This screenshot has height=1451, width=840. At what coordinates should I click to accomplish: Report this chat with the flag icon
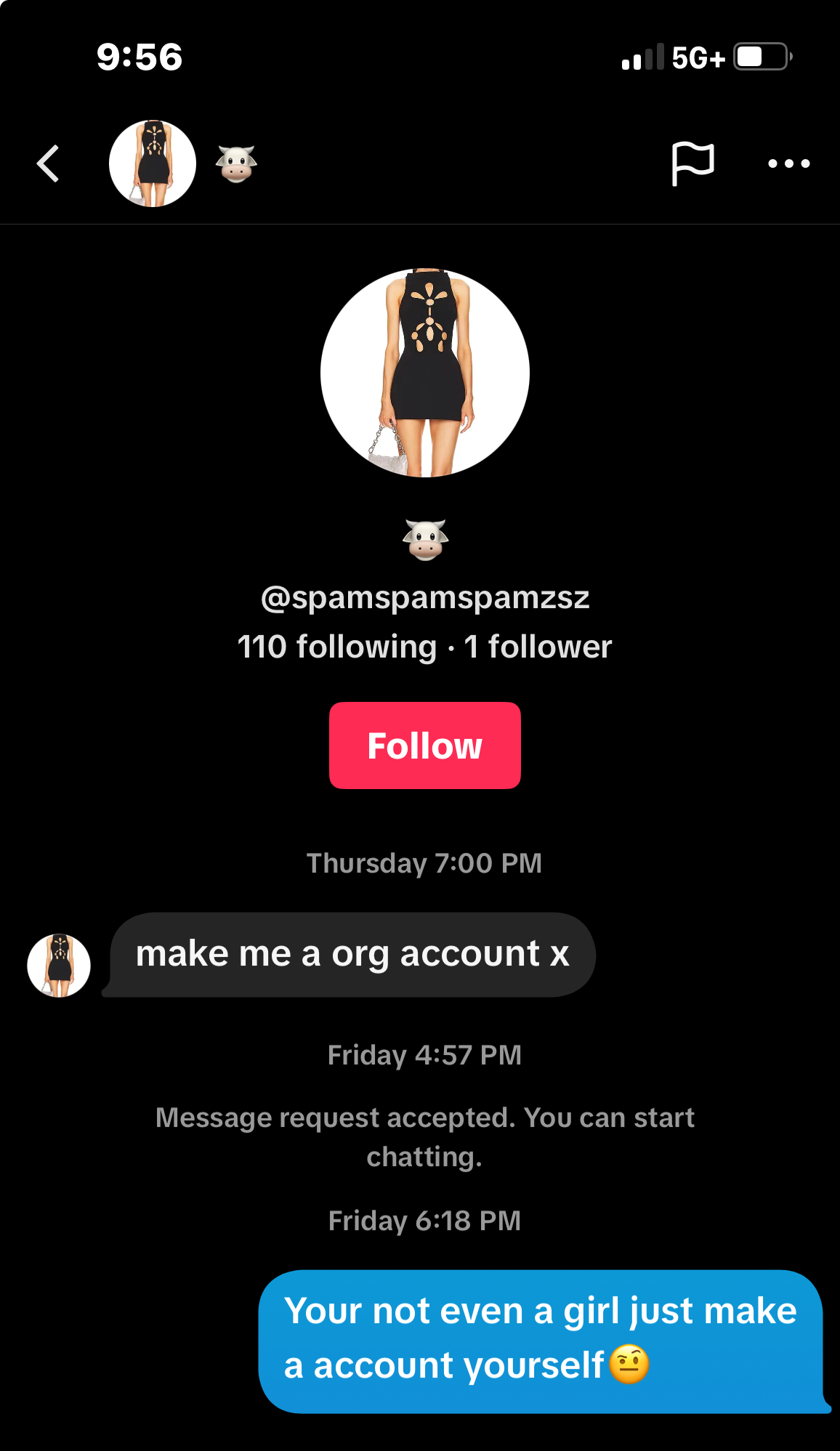692,163
